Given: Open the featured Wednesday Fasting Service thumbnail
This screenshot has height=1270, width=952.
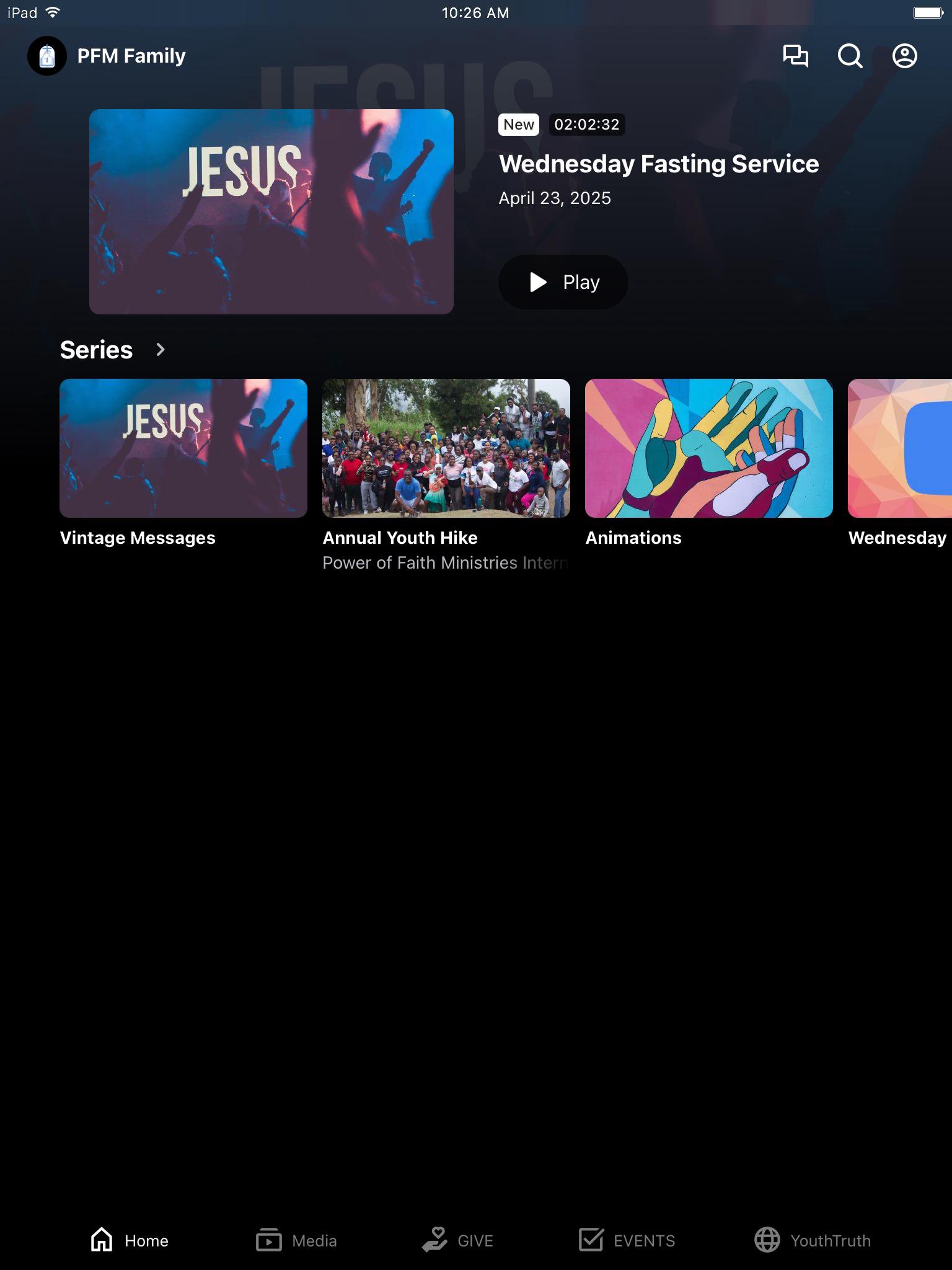Looking at the screenshot, I should click(271, 211).
